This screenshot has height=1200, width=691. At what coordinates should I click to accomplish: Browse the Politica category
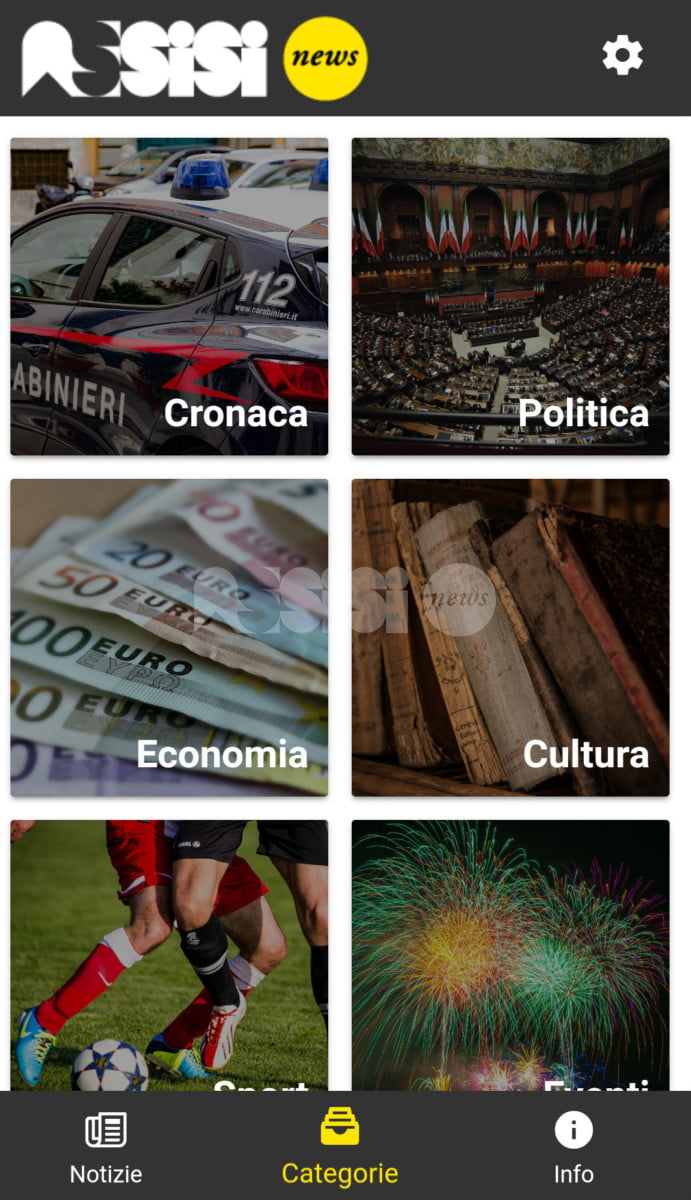[x=510, y=296]
